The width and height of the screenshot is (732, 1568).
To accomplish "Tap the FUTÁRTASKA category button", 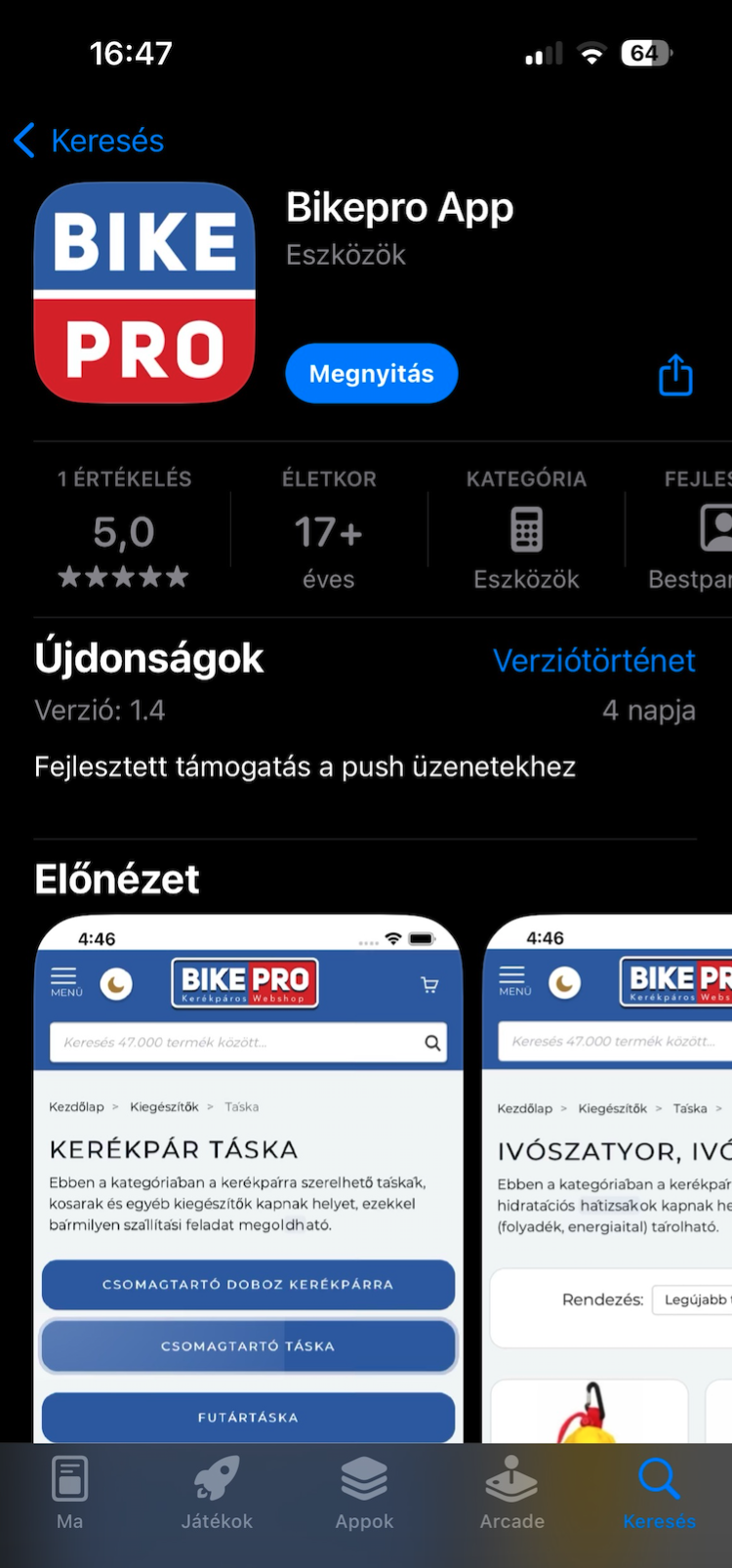I will click(247, 1417).
